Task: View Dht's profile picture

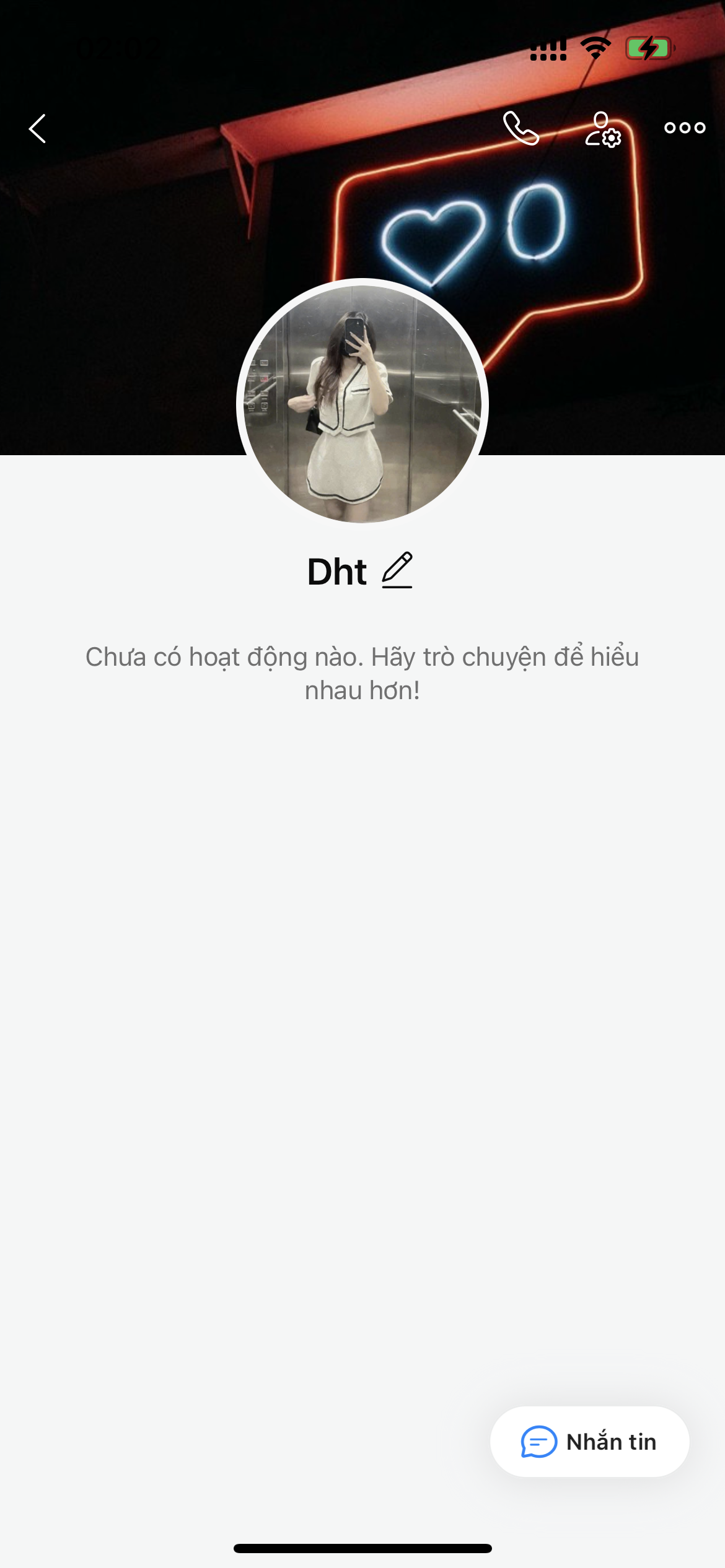Action: click(x=362, y=403)
